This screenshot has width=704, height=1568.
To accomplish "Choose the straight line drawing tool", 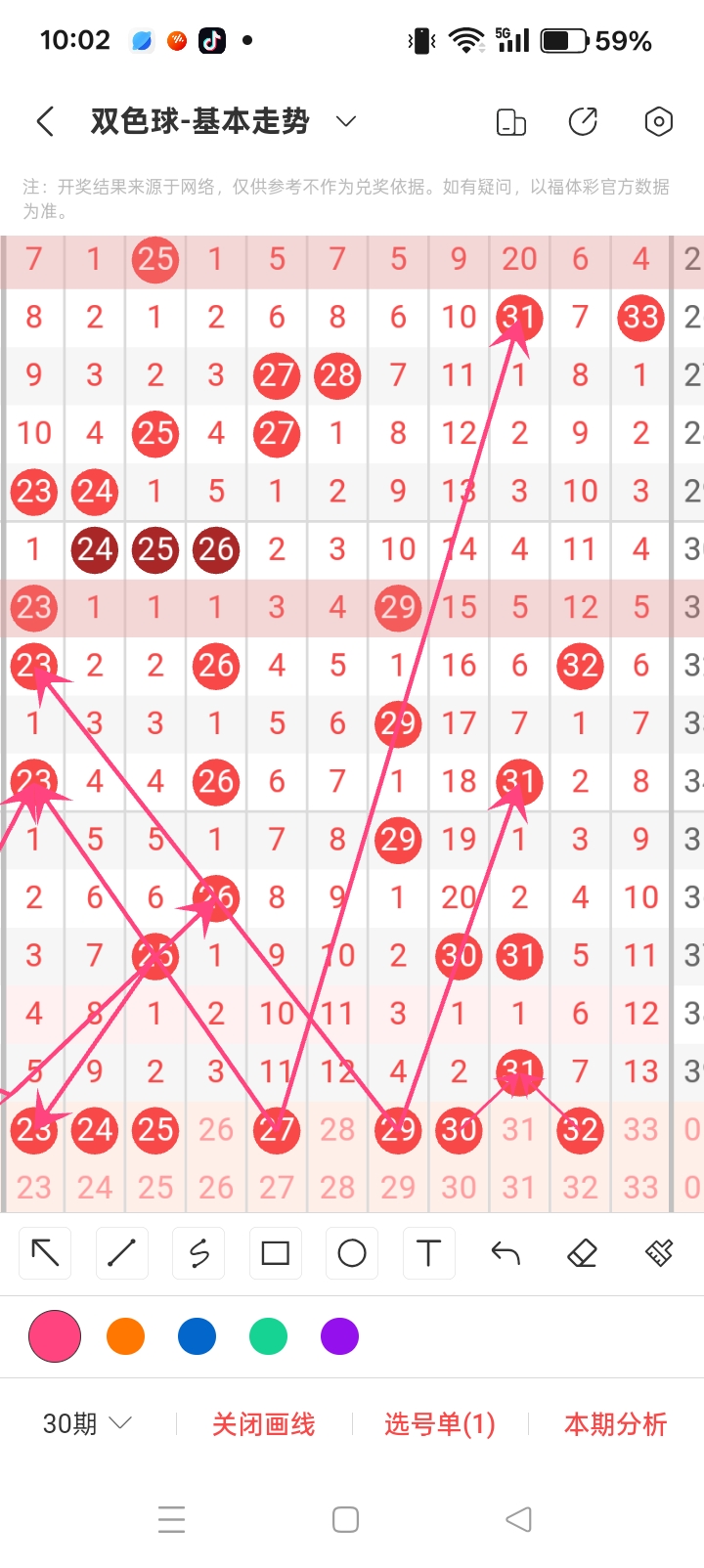I will click(x=122, y=1252).
